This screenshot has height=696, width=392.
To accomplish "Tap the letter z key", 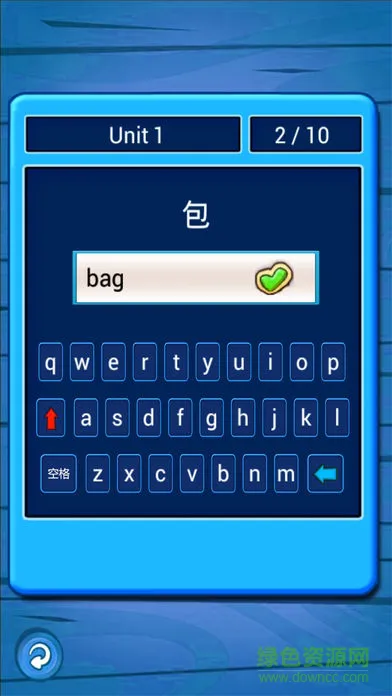I will (x=98, y=474).
